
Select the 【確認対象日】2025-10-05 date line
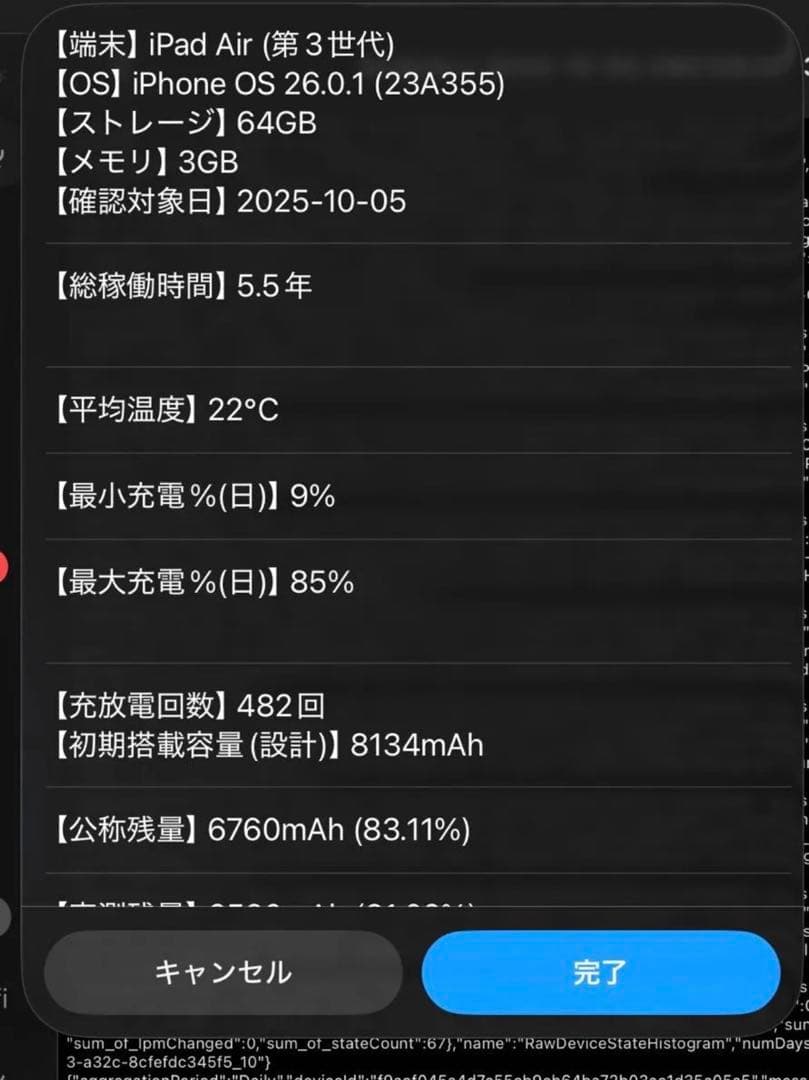click(229, 202)
